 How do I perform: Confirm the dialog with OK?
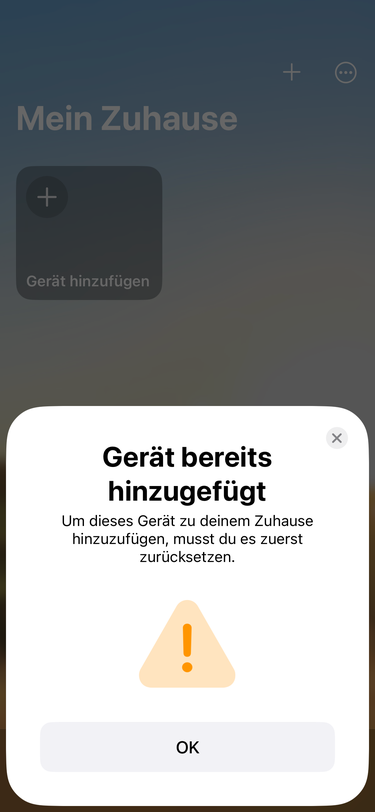click(187, 747)
